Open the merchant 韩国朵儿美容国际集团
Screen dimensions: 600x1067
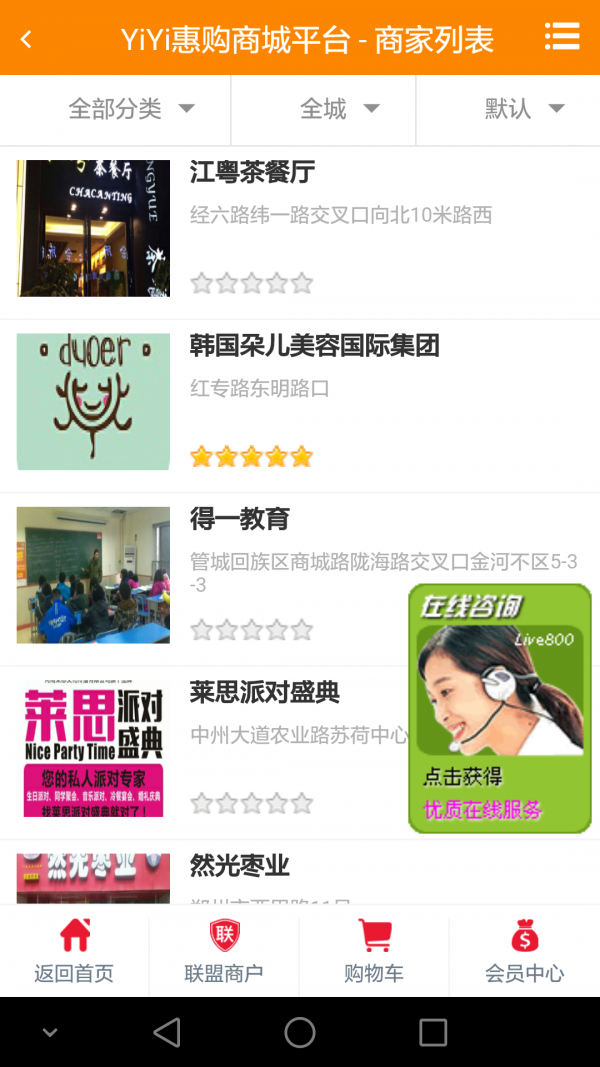[x=314, y=347]
